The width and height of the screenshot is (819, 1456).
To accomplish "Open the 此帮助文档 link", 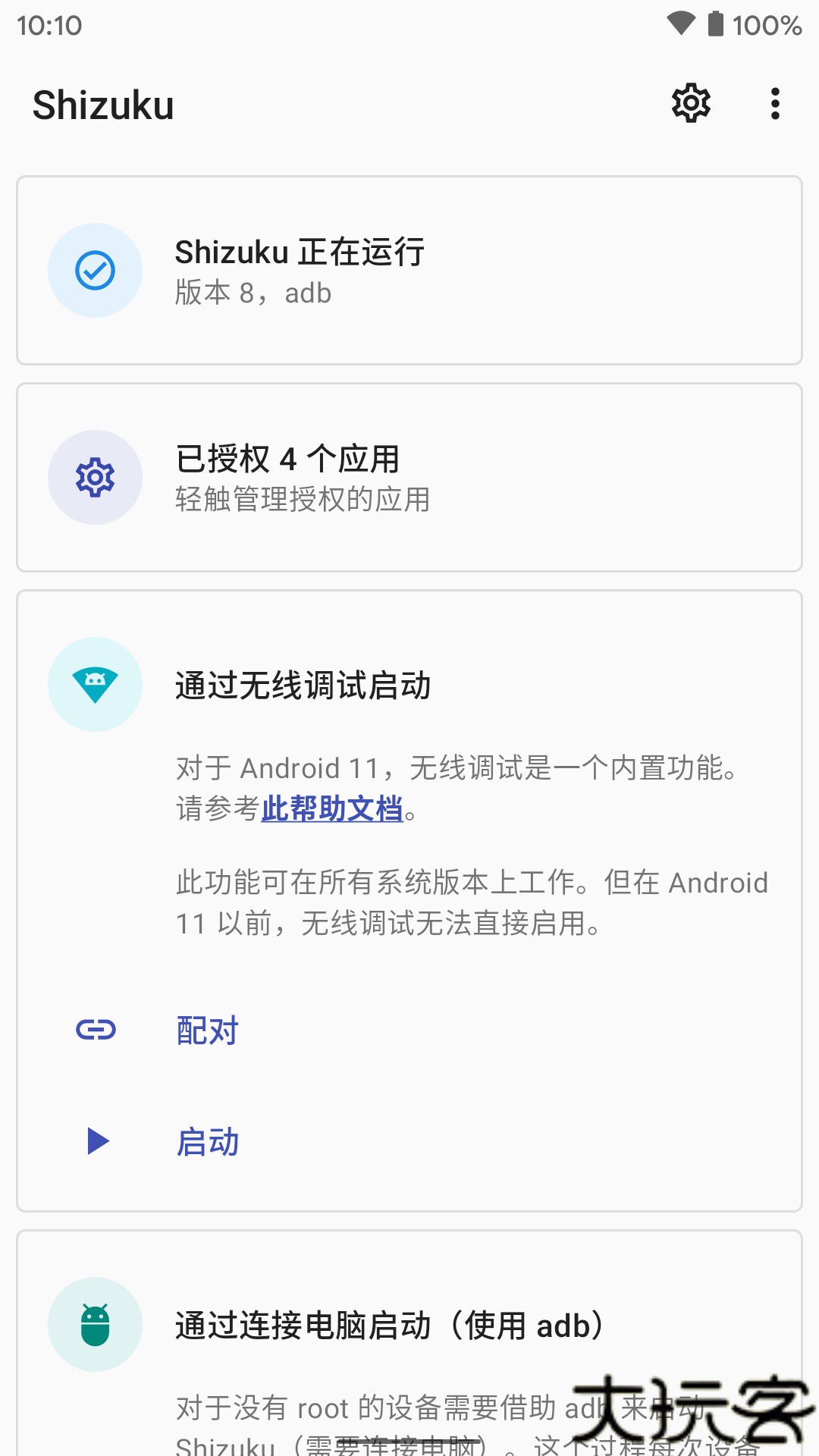I will pyautogui.click(x=331, y=809).
